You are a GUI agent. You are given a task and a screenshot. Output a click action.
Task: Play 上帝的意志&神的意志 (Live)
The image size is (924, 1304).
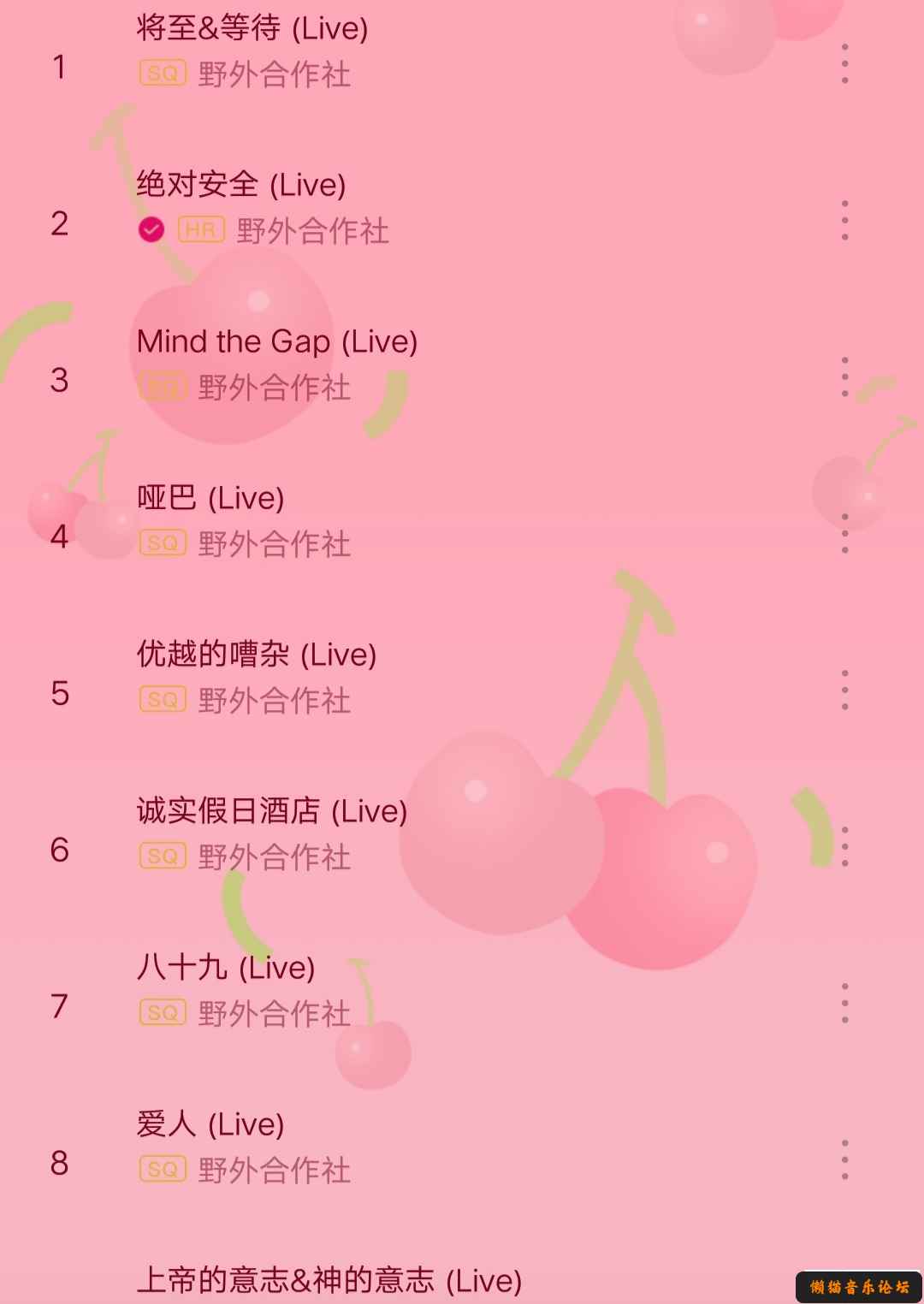coord(329,1281)
